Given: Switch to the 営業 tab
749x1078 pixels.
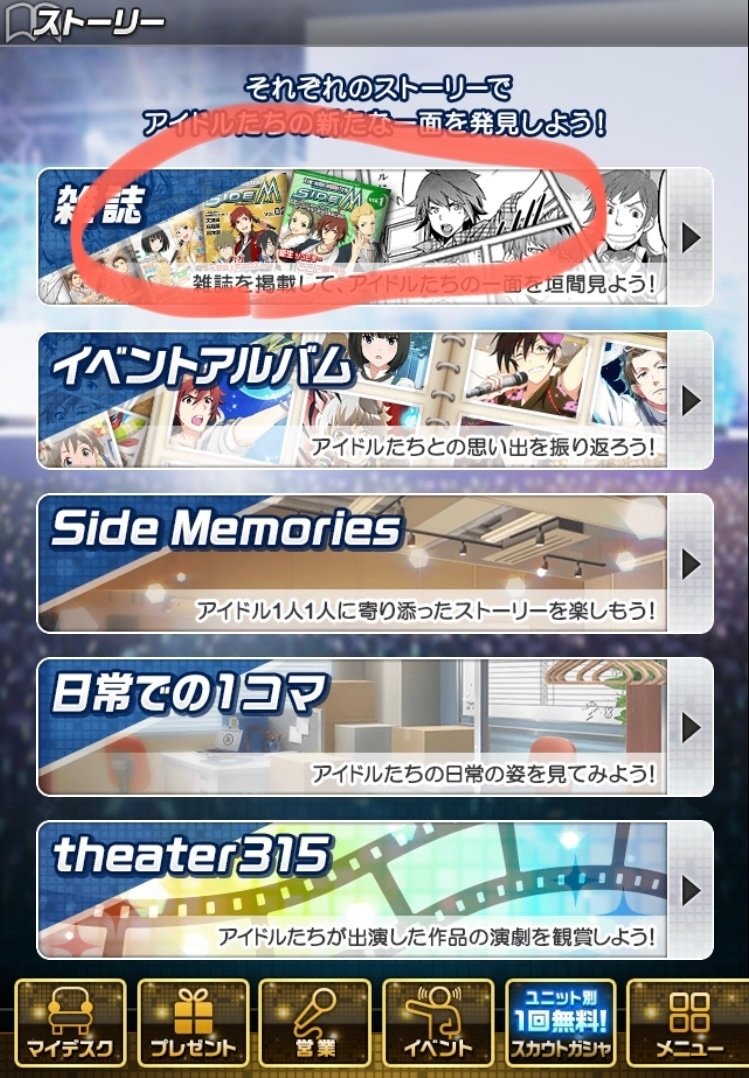Looking at the screenshot, I should (315, 1022).
